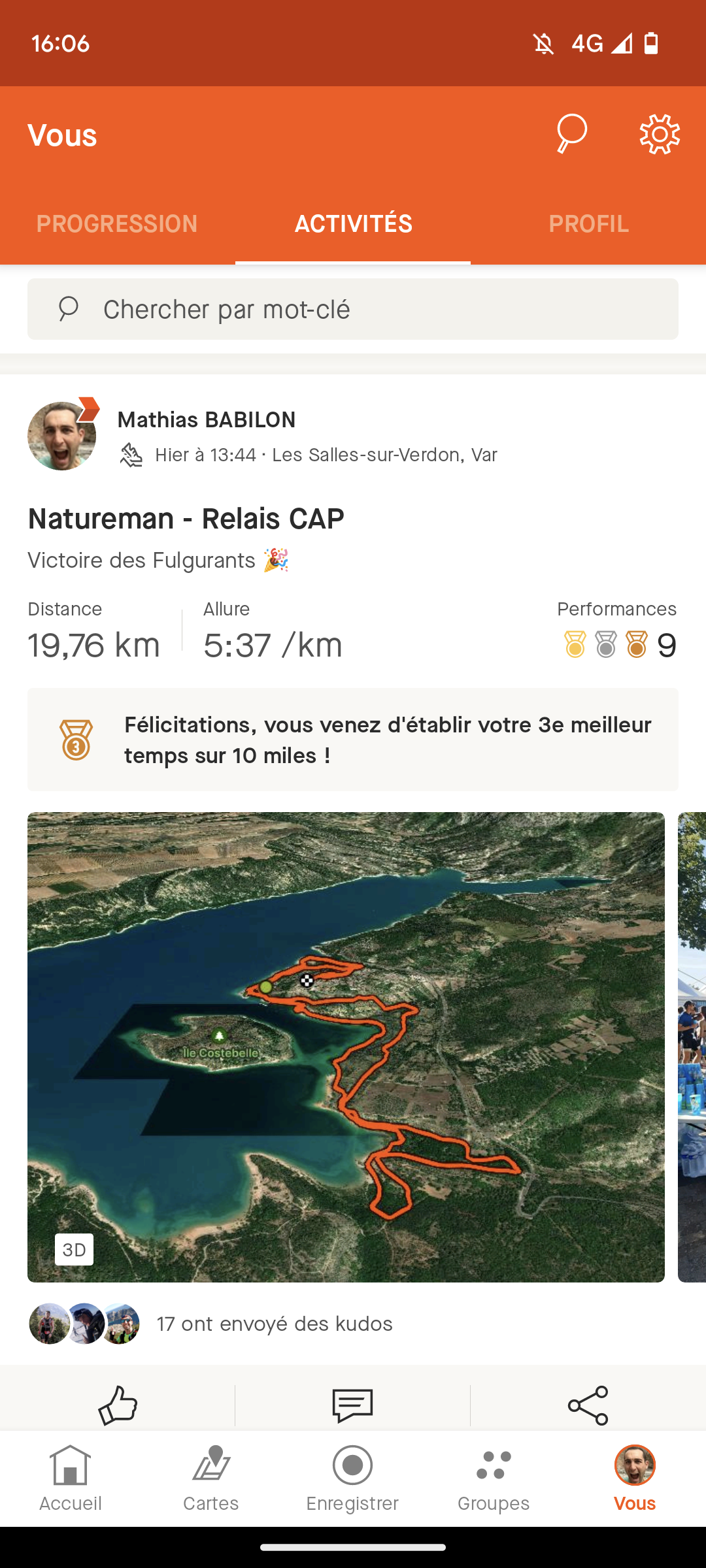Screen dimensions: 706x1568
Task: Share the Natureman activity
Action: click(x=588, y=1405)
